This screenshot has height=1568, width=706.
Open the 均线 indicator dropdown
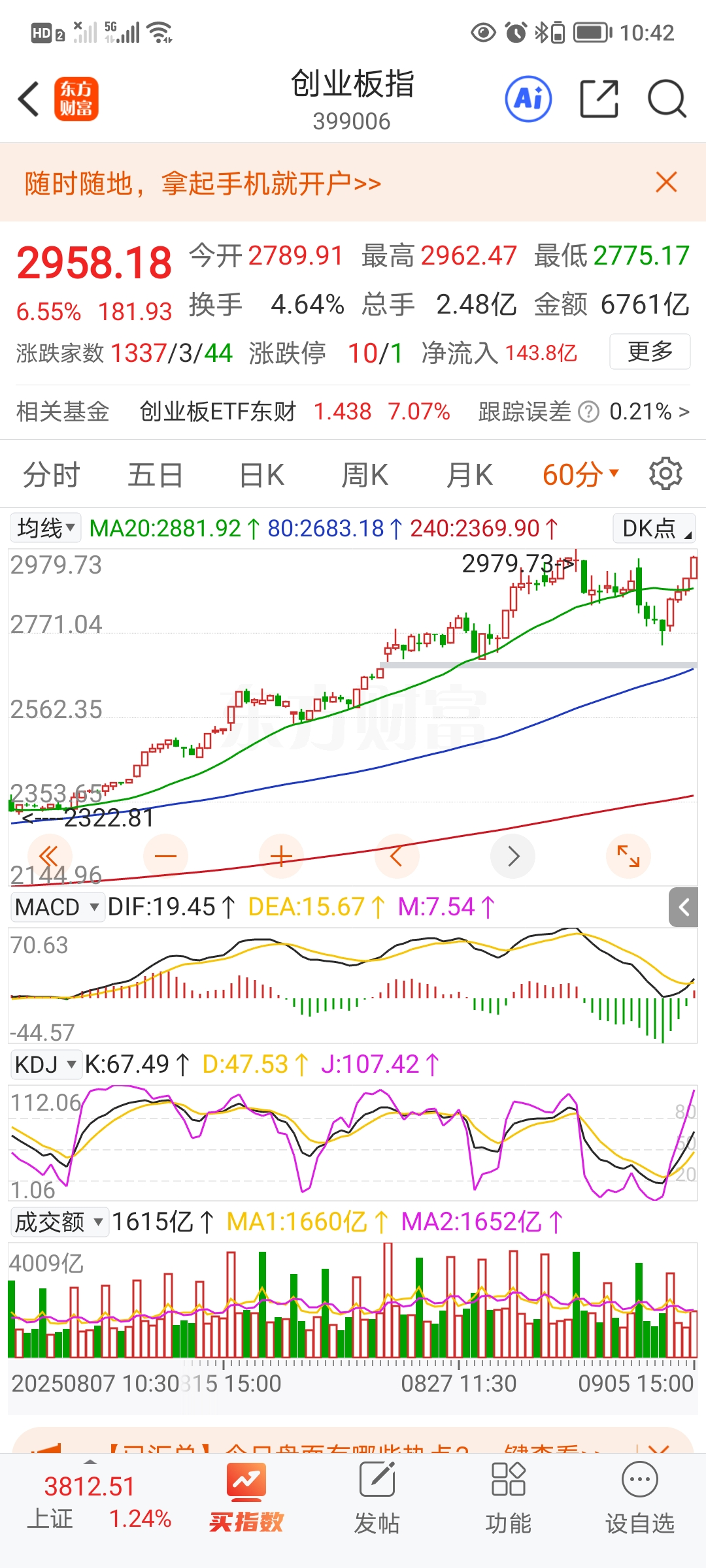[46, 528]
